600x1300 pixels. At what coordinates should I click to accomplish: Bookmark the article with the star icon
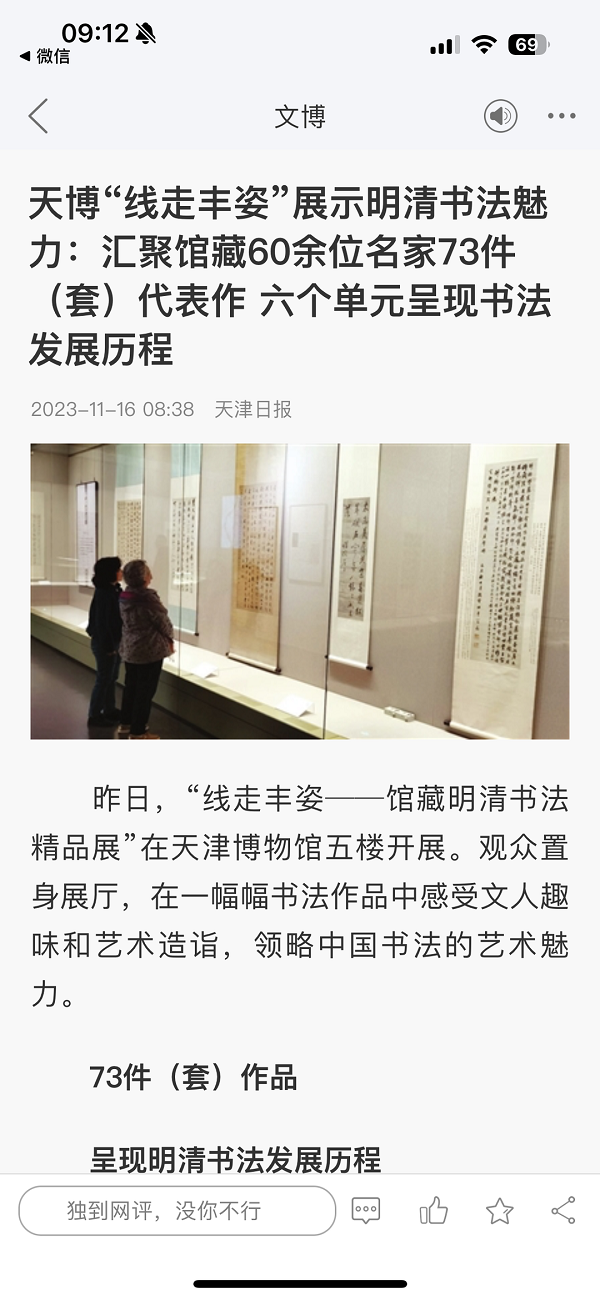[x=499, y=1211]
